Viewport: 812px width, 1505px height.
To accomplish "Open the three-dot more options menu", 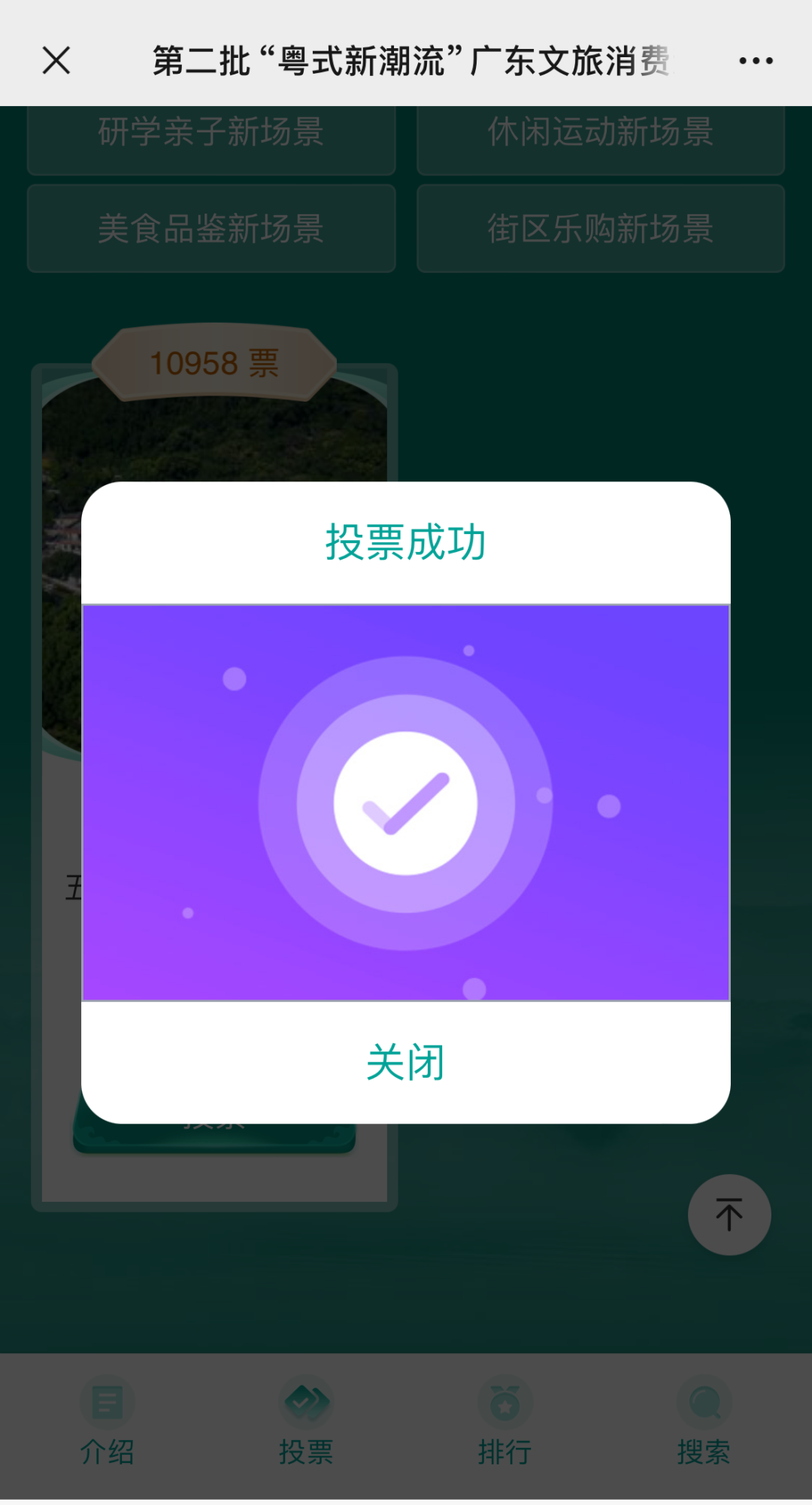I will (755, 60).
